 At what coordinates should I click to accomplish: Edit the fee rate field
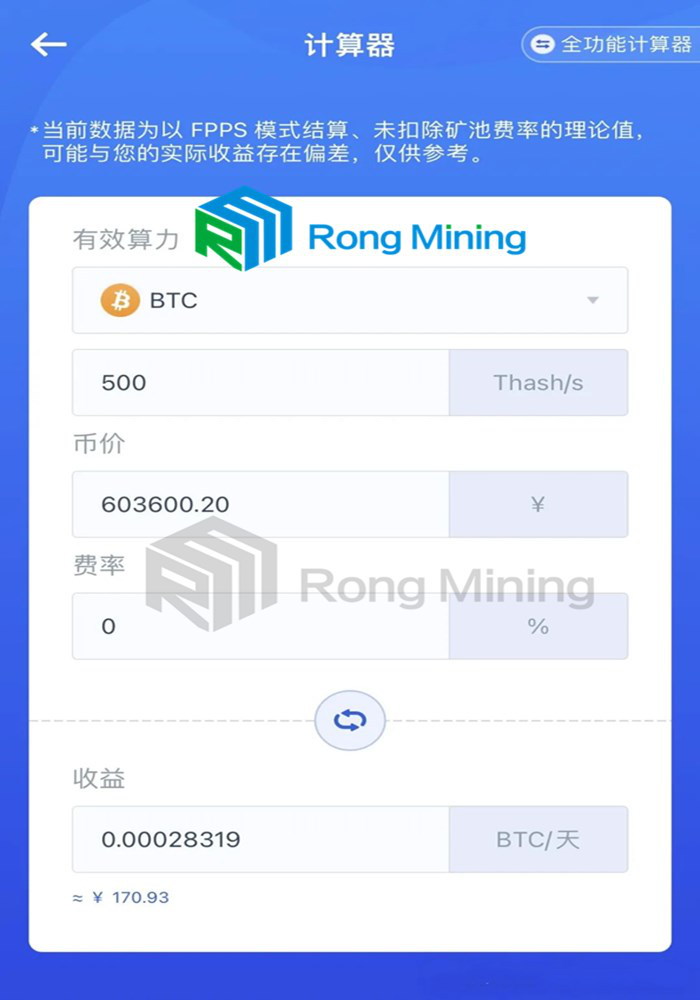[x=260, y=626]
